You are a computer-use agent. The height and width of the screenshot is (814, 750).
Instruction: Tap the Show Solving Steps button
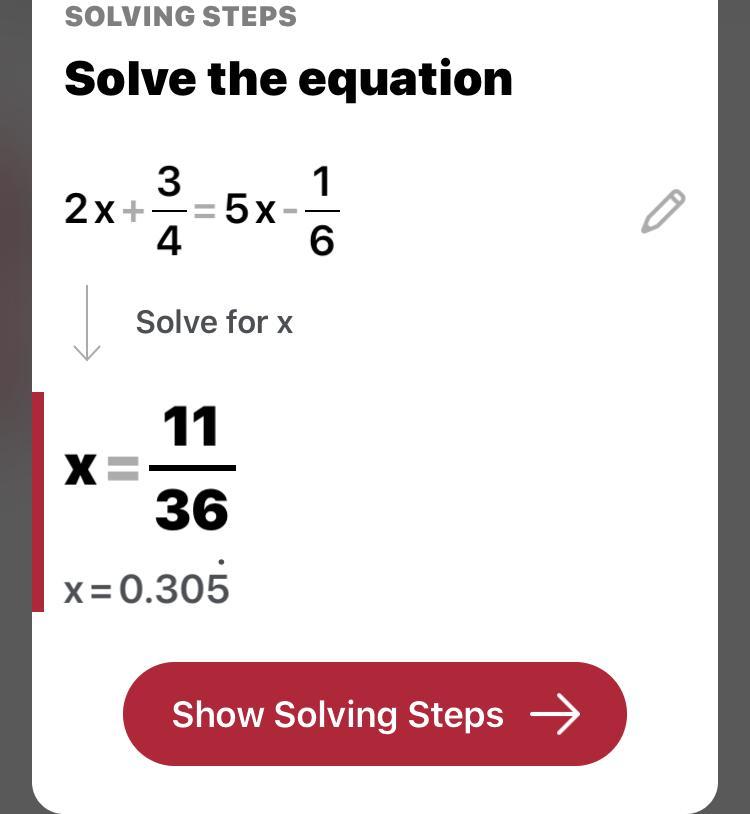(x=375, y=714)
